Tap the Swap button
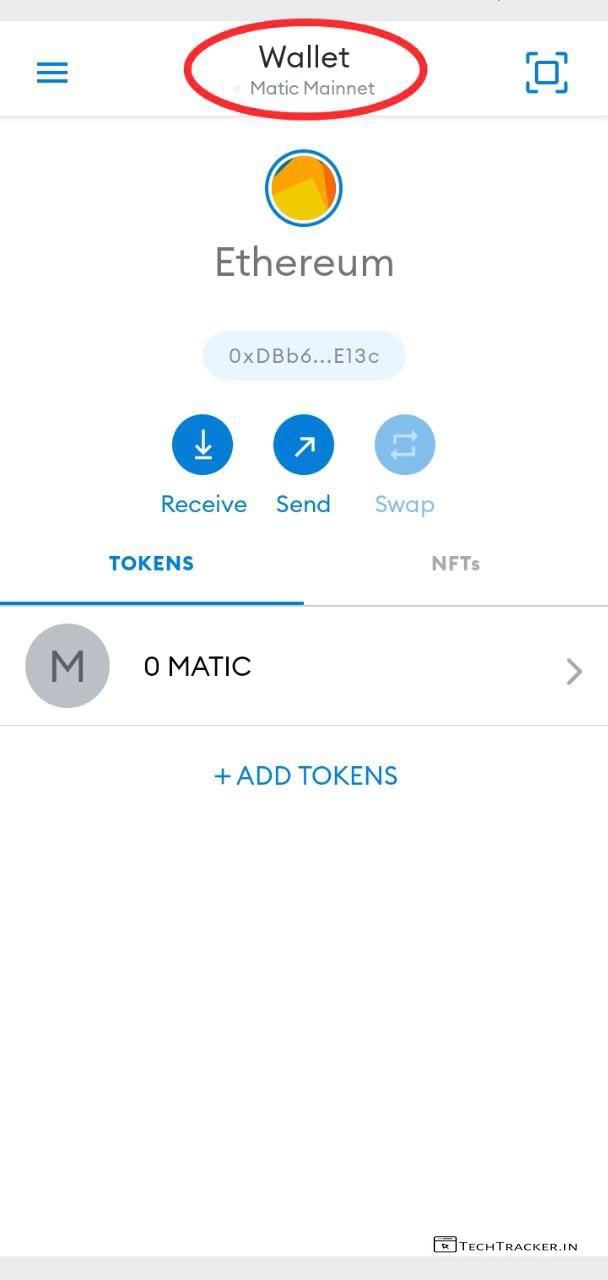 (404, 445)
